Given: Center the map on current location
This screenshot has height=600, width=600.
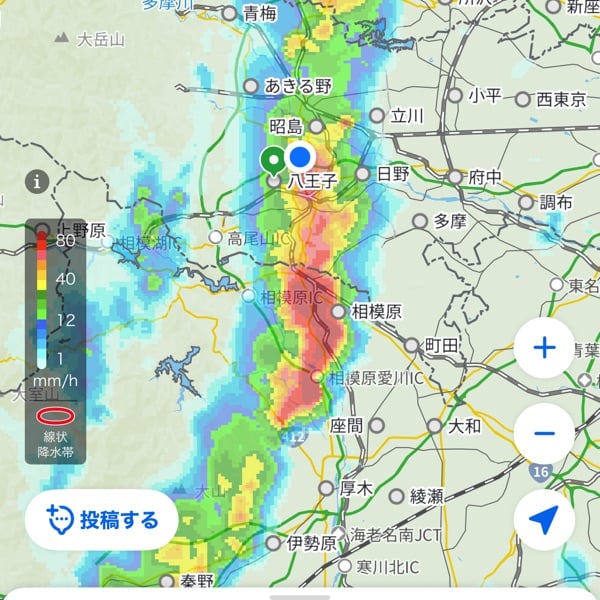Looking at the screenshot, I should tap(544, 519).
